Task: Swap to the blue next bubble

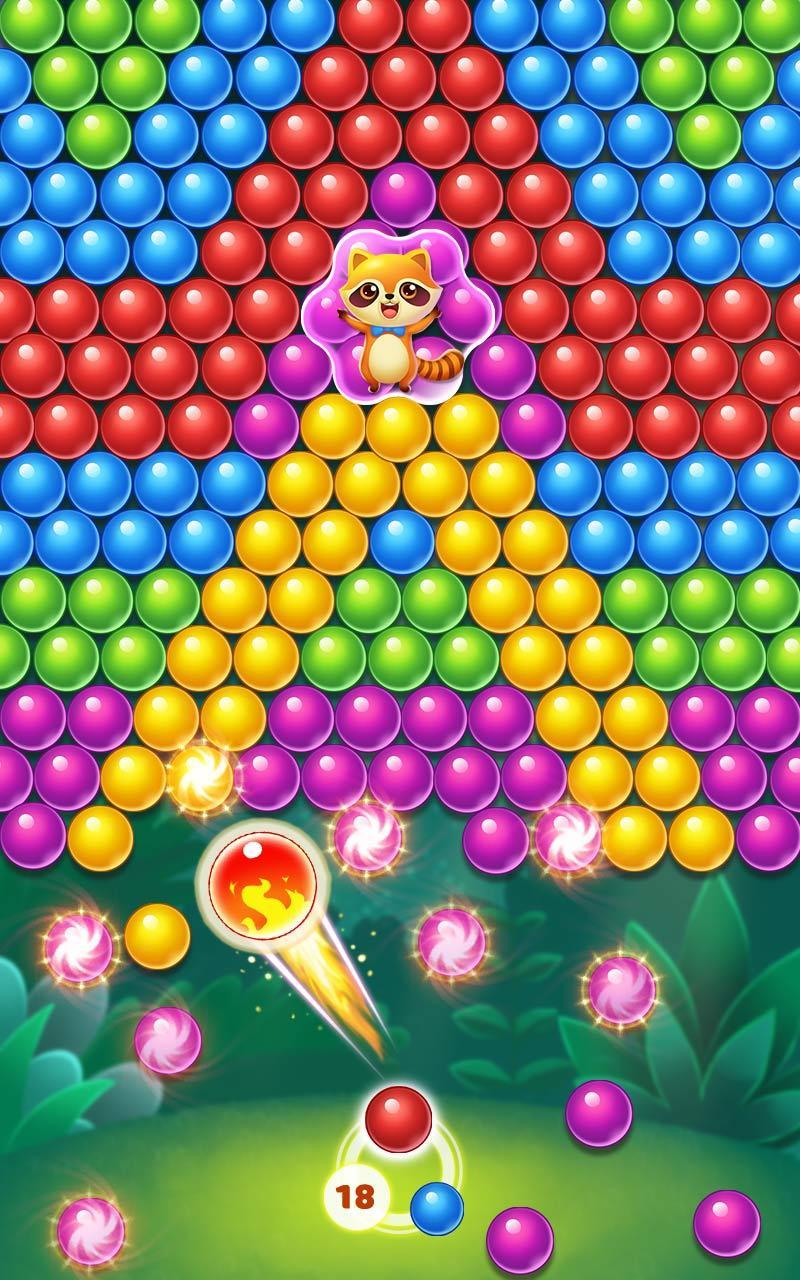Action: 437,1208
